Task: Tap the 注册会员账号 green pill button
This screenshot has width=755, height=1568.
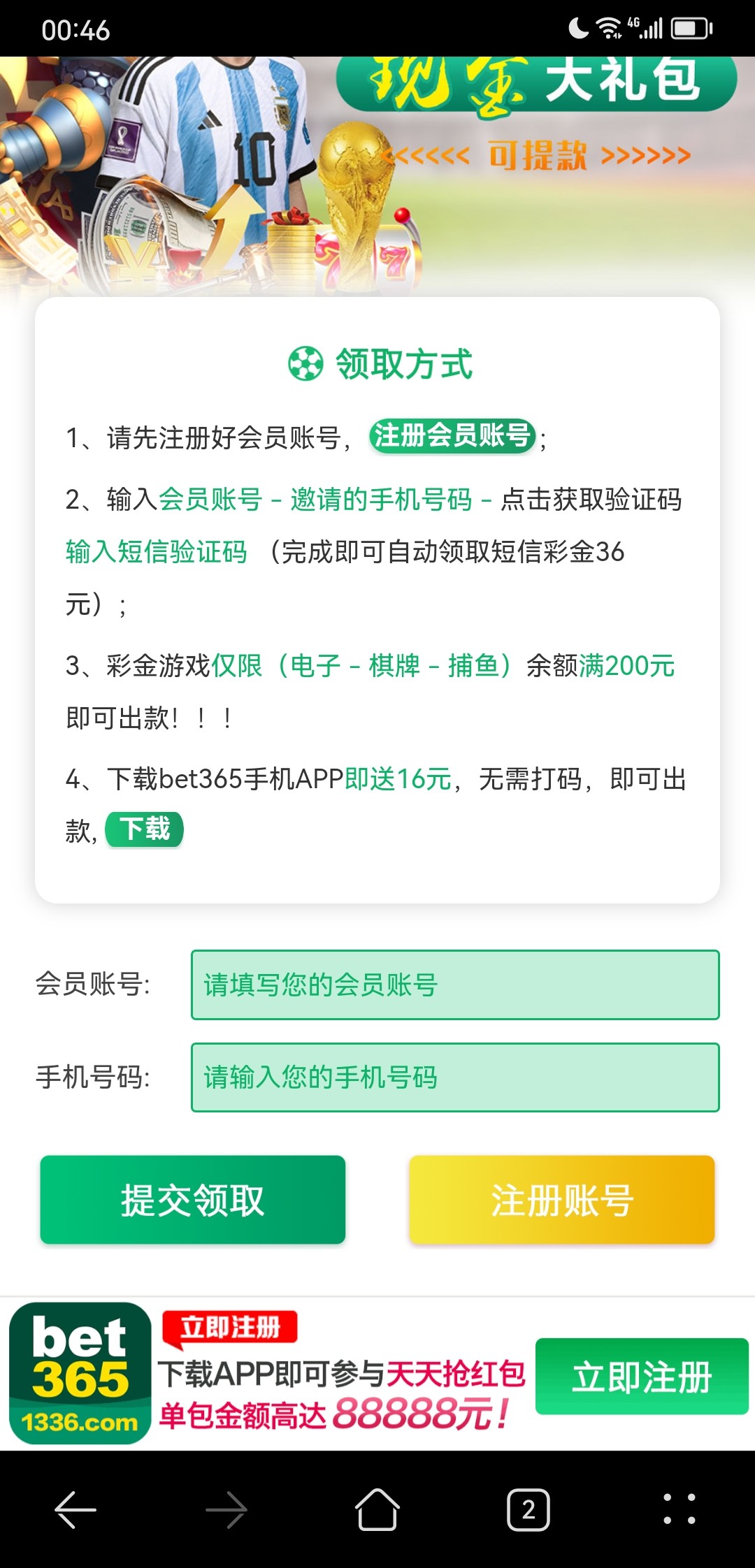Action: tap(452, 436)
